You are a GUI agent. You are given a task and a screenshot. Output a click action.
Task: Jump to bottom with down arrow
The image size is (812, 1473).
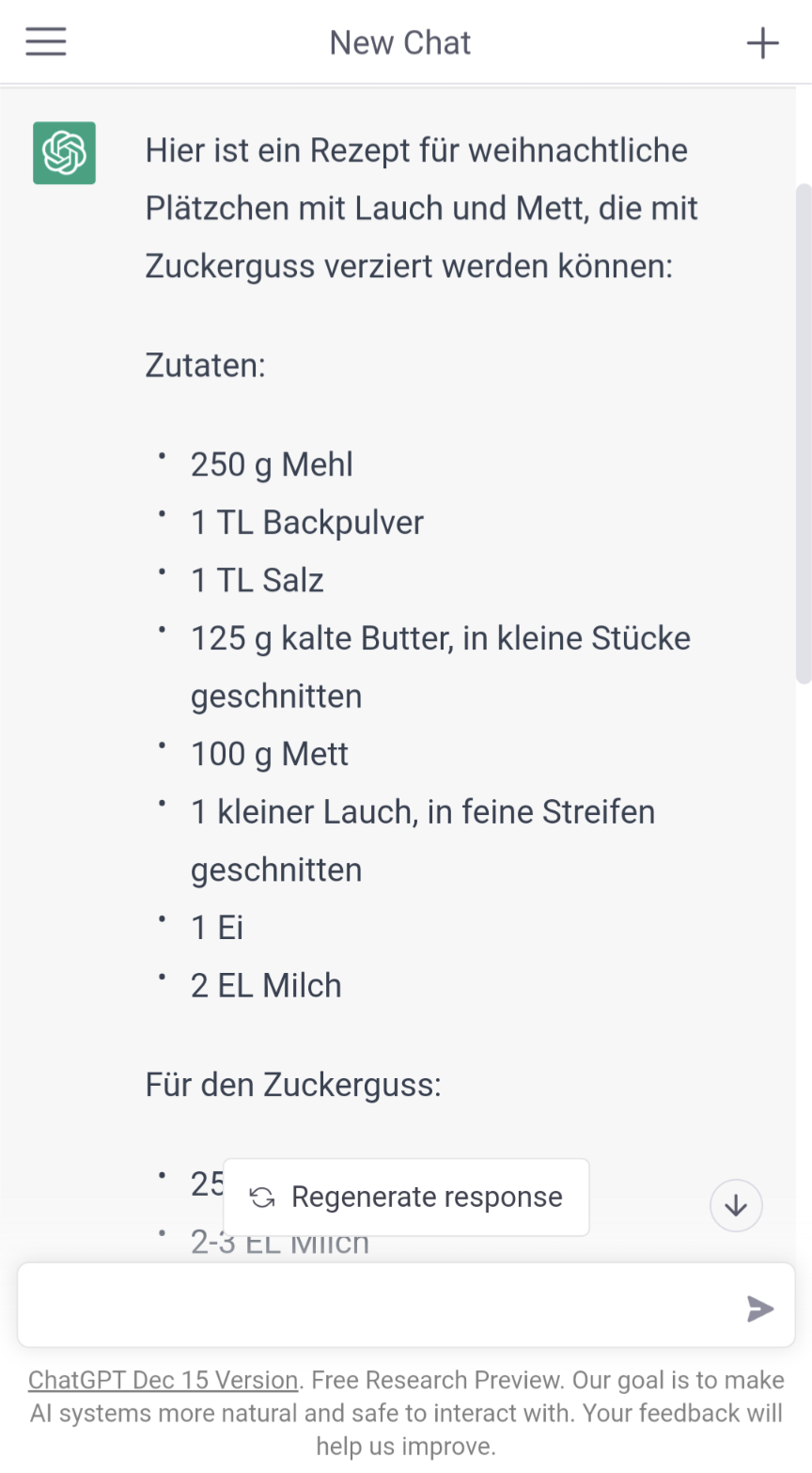tap(736, 1205)
